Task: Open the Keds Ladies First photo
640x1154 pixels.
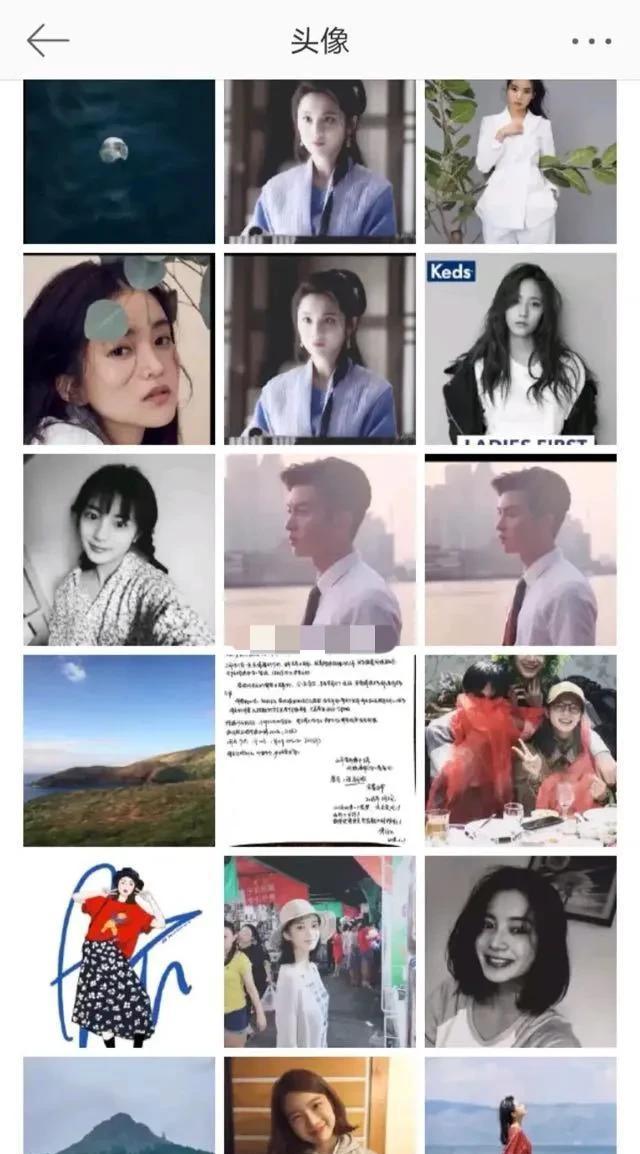Action: [x=520, y=348]
